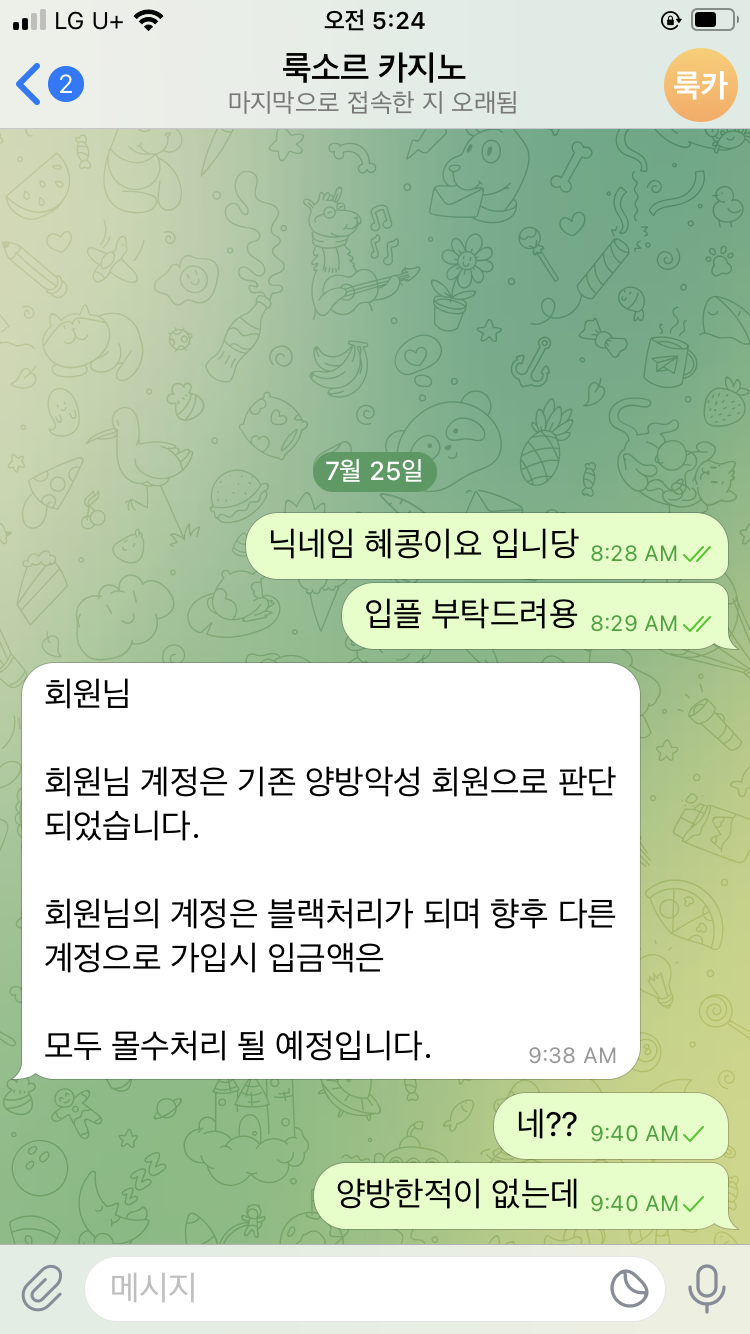
Task: Tap the microphone voice message button
Action: 706,1288
